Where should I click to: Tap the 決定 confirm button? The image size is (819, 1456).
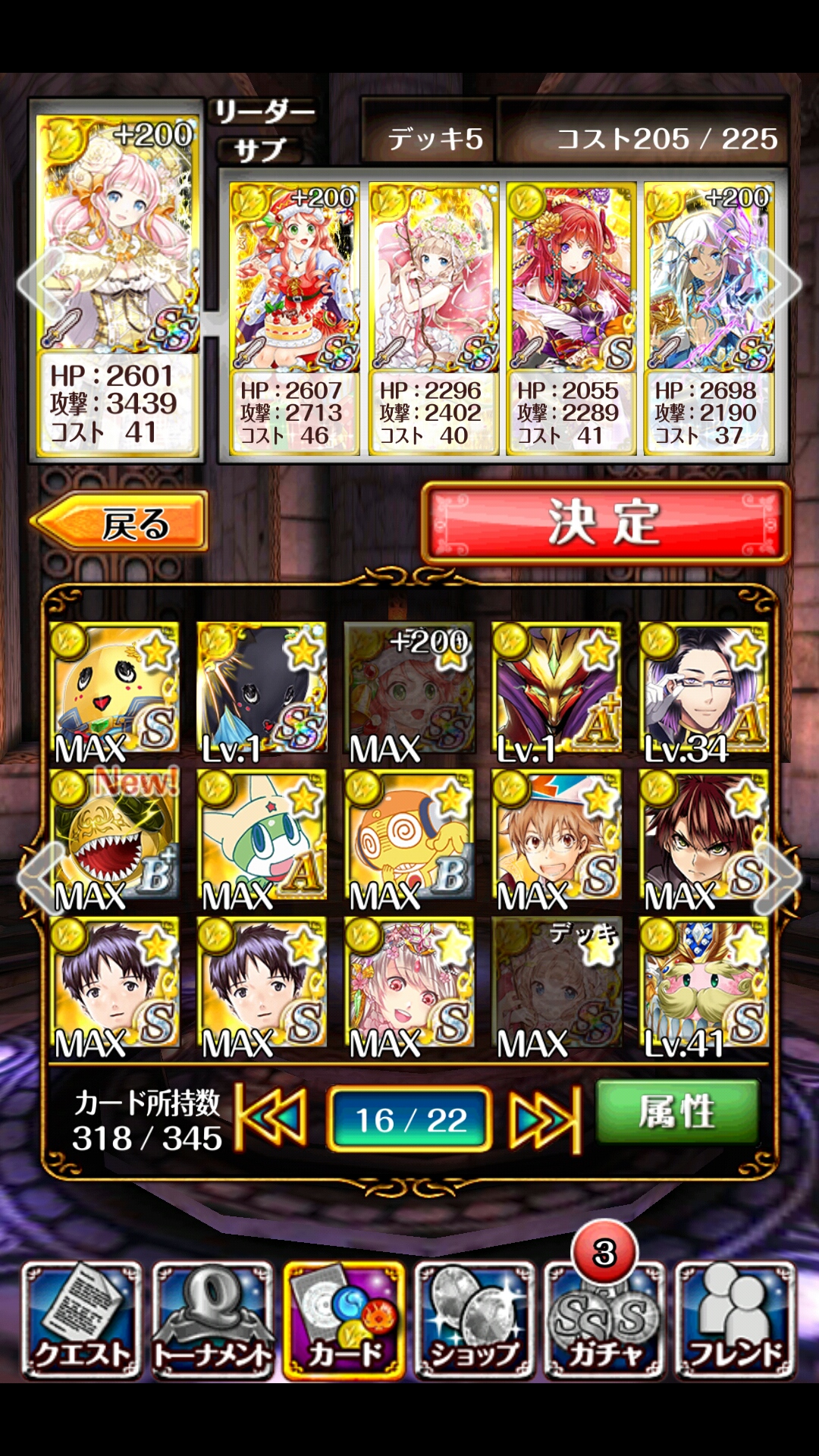click(x=605, y=522)
